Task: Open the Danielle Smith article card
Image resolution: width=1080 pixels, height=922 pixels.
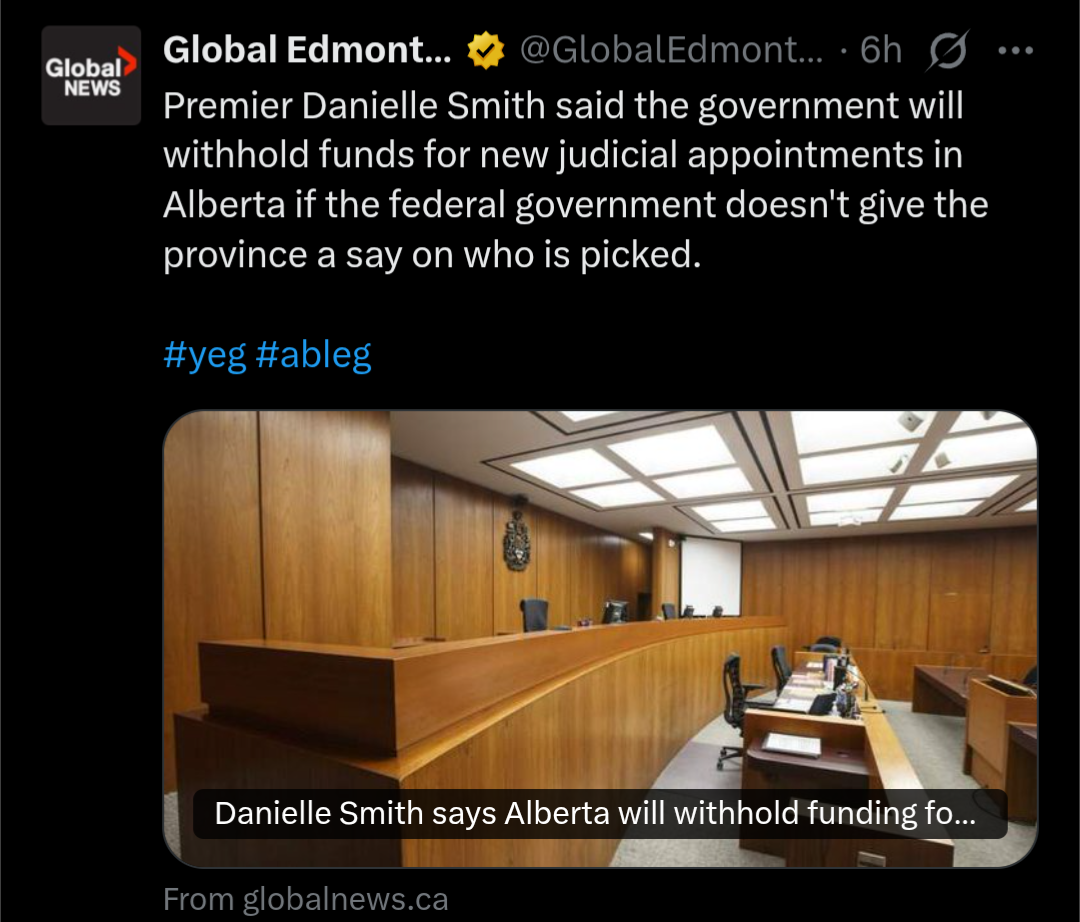Action: (600, 638)
